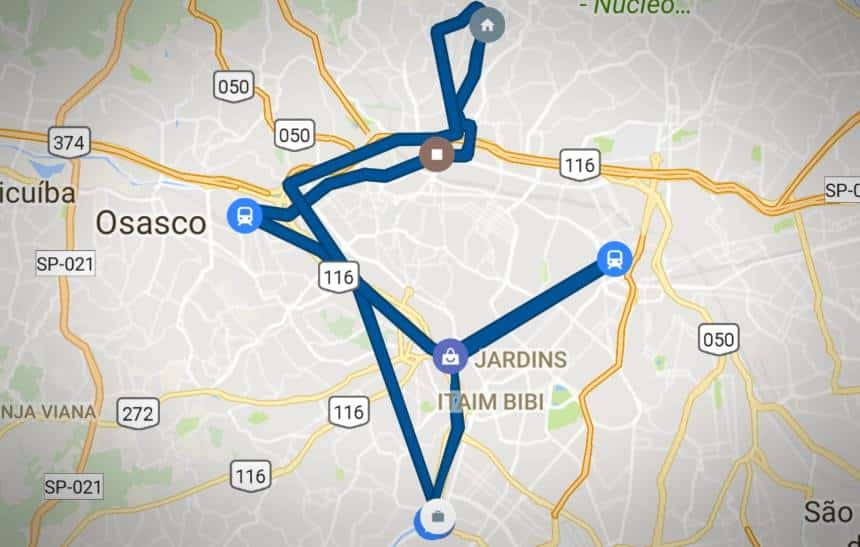This screenshot has width=860, height=547.
Task: Select the brown stop marker on route
Action: (x=437, y=154)
